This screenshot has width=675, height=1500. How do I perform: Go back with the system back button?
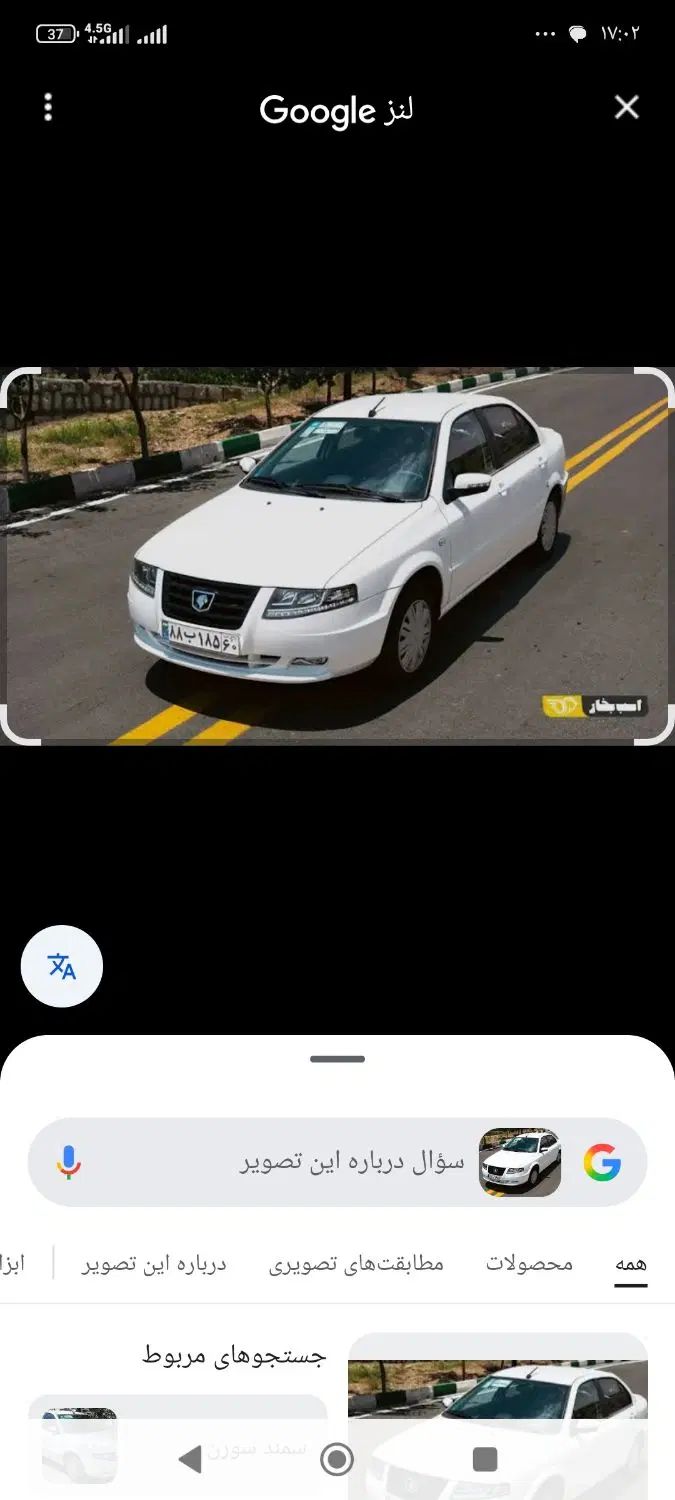(189, 1459)
